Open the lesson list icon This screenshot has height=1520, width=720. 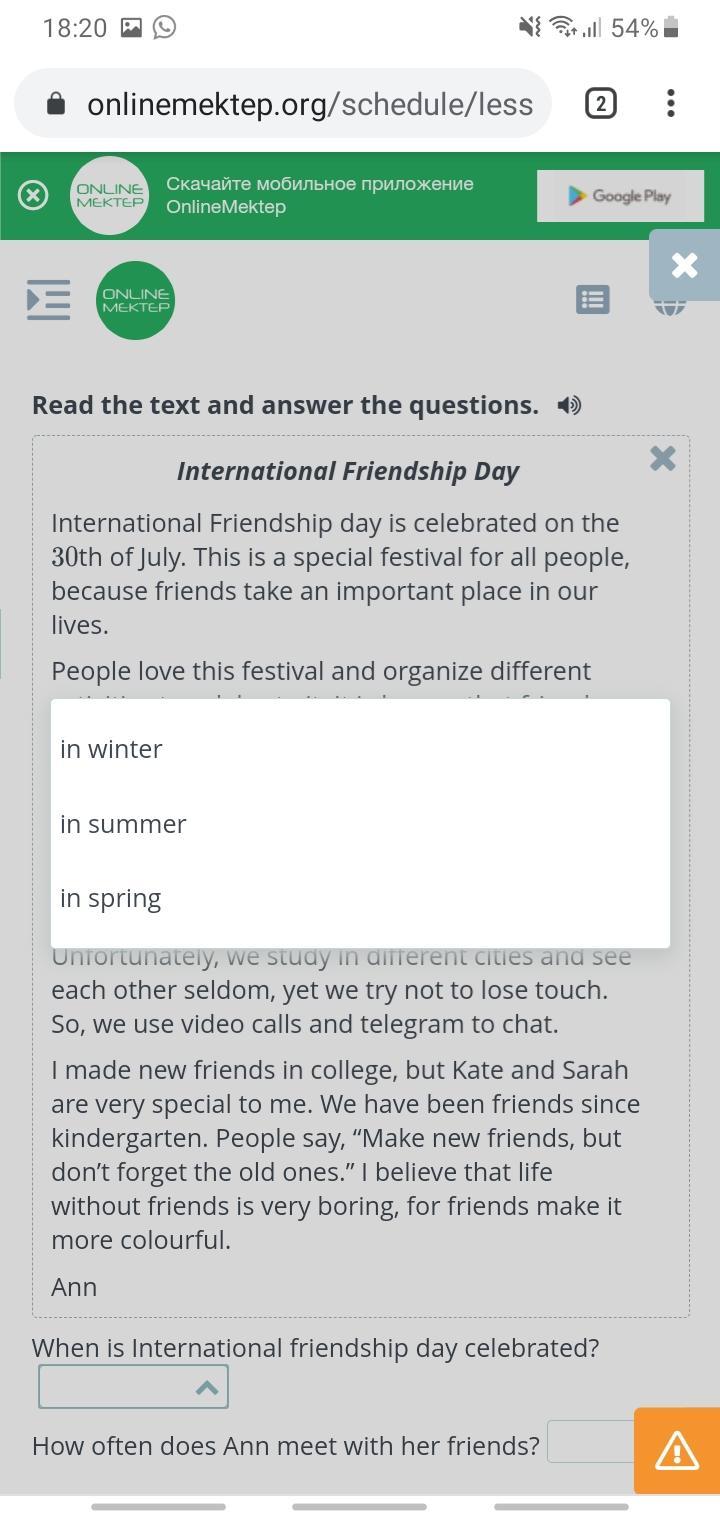592,299
